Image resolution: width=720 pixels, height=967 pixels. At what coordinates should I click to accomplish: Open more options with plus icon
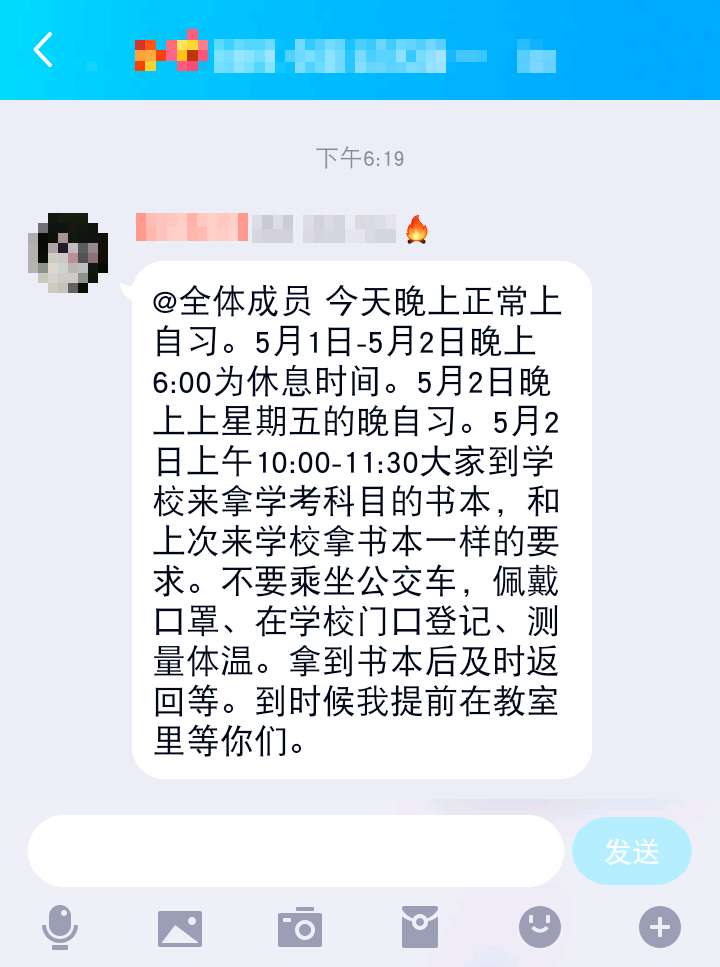pos(660,927)
